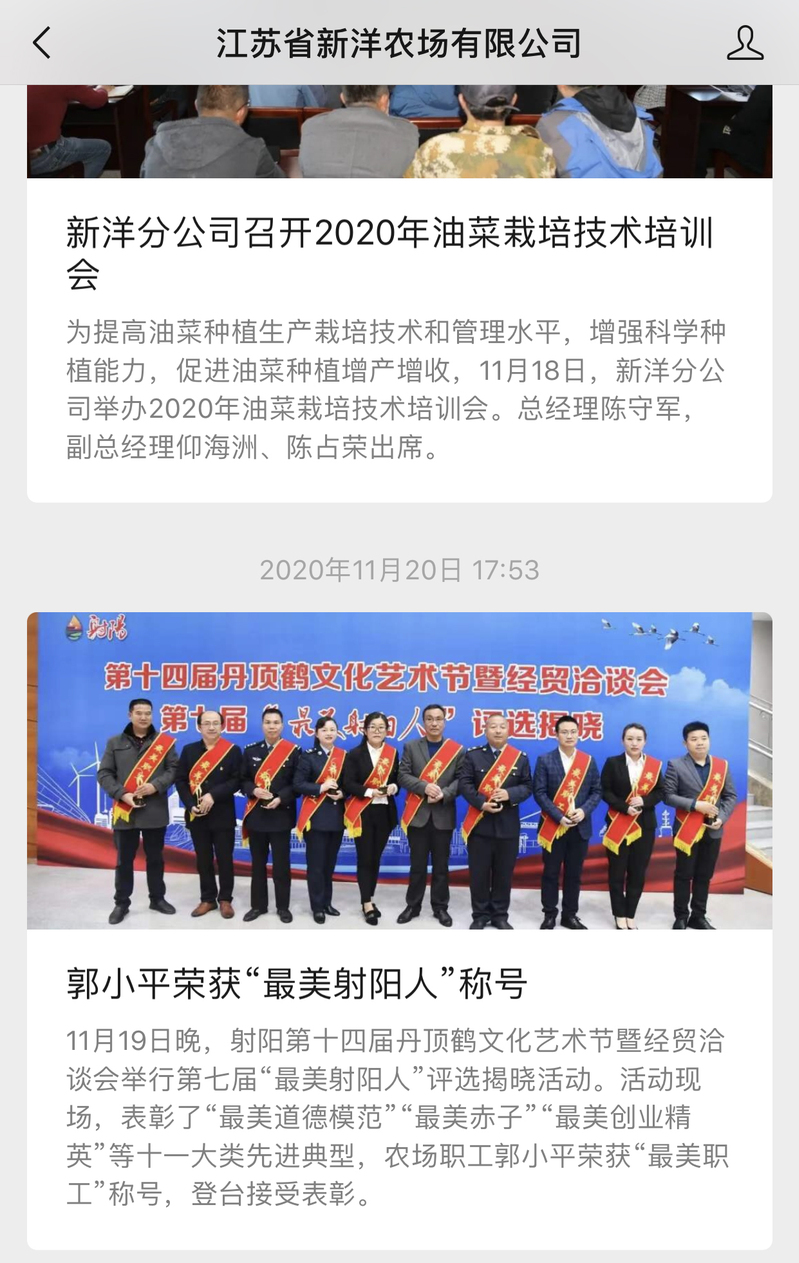Open article 郭小平荣获“最美射阳人”称号
This screenshot has height=1263, width=799.
click(297, 985)
